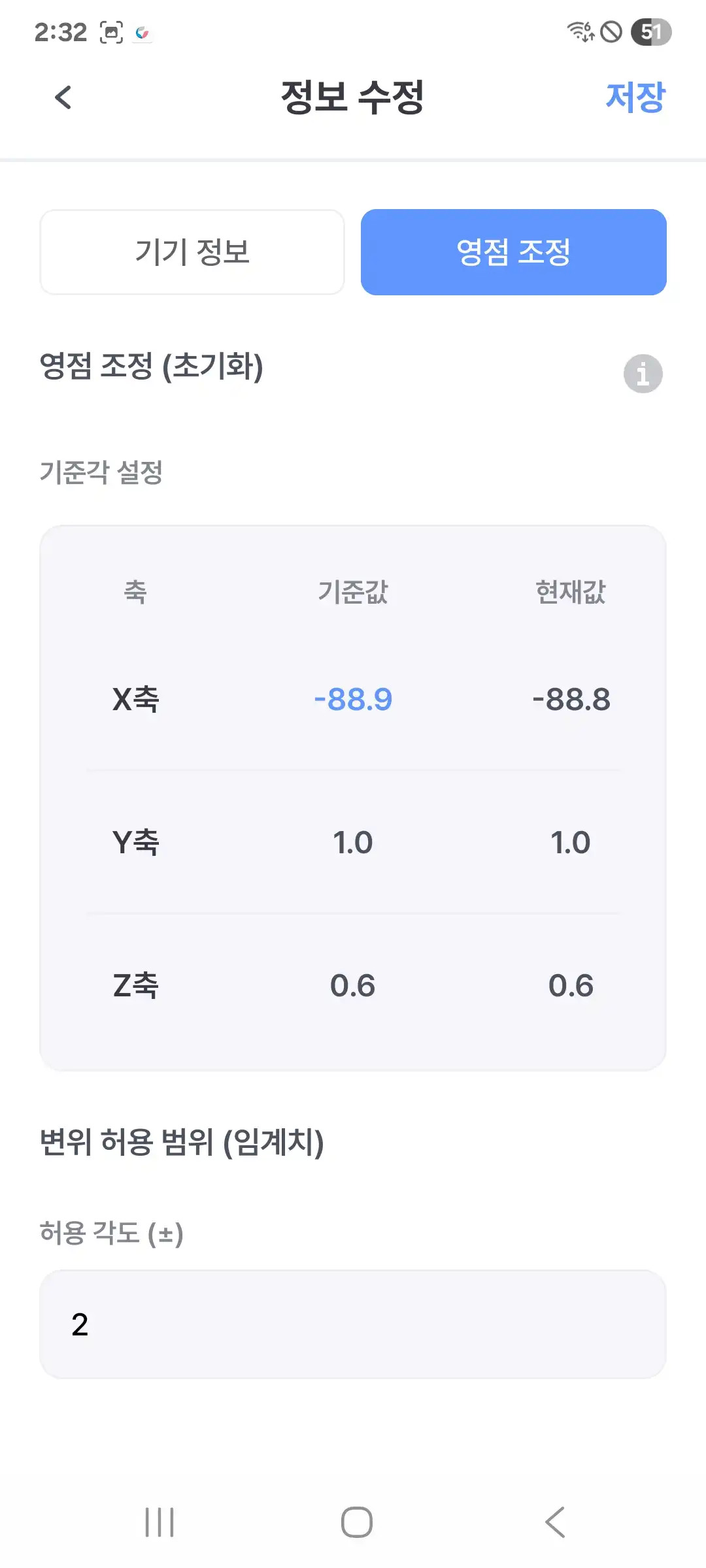Edit the 허용 각도 (±) input field
Screen dimensions: 706x1568
click(x=353, y=1324)
